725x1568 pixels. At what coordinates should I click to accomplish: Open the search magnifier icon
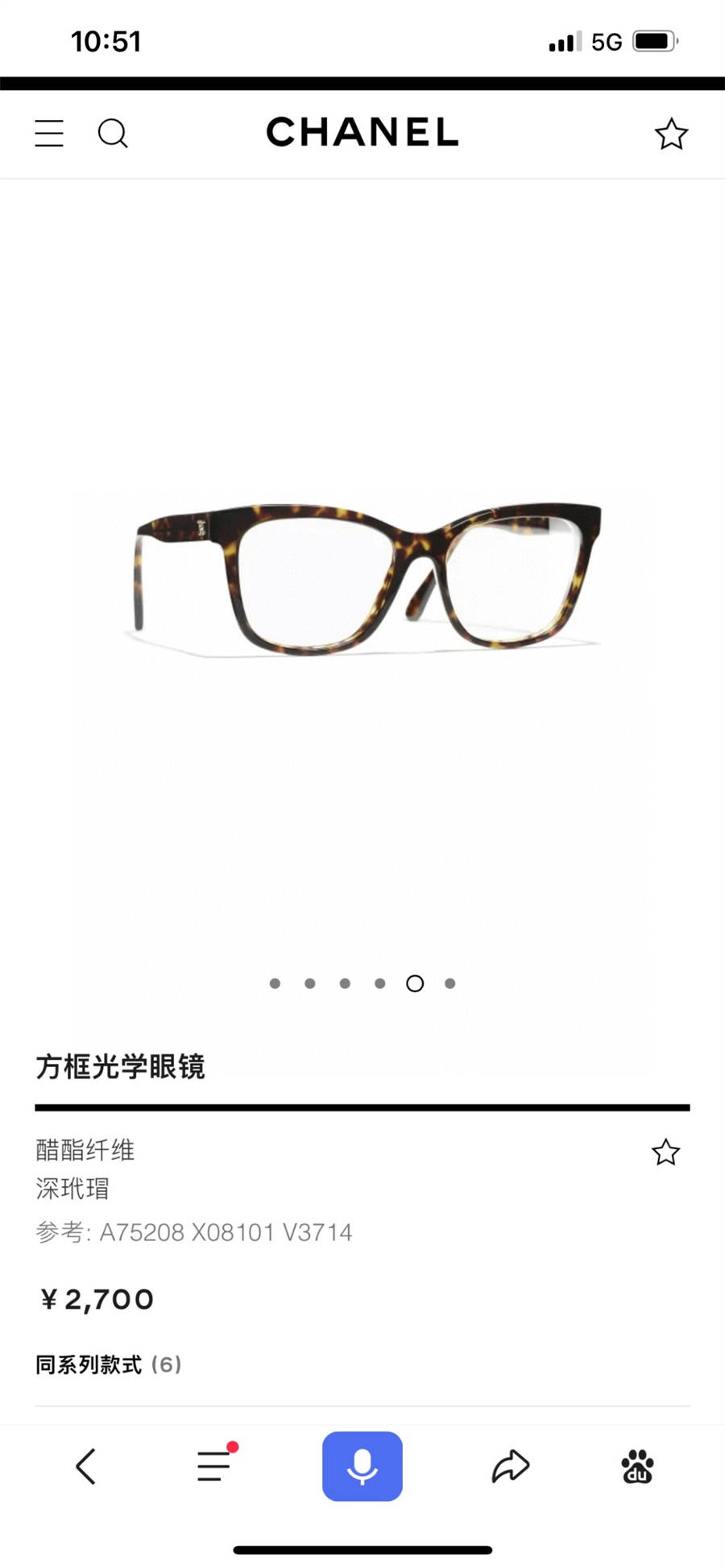point(113,134)
